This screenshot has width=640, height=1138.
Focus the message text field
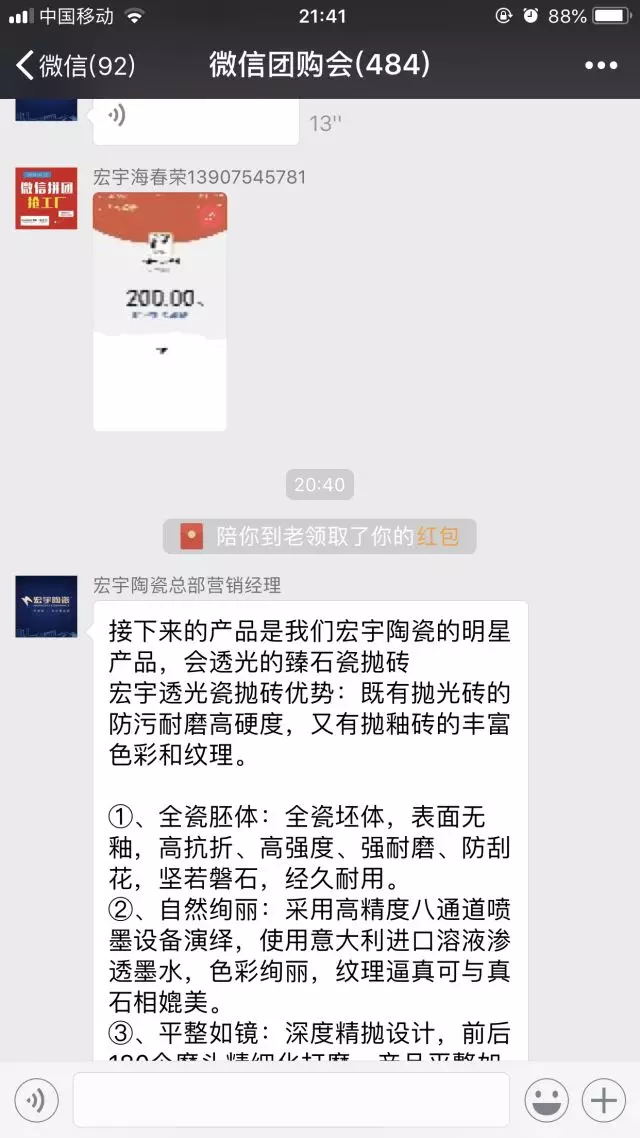point(290,1100)
